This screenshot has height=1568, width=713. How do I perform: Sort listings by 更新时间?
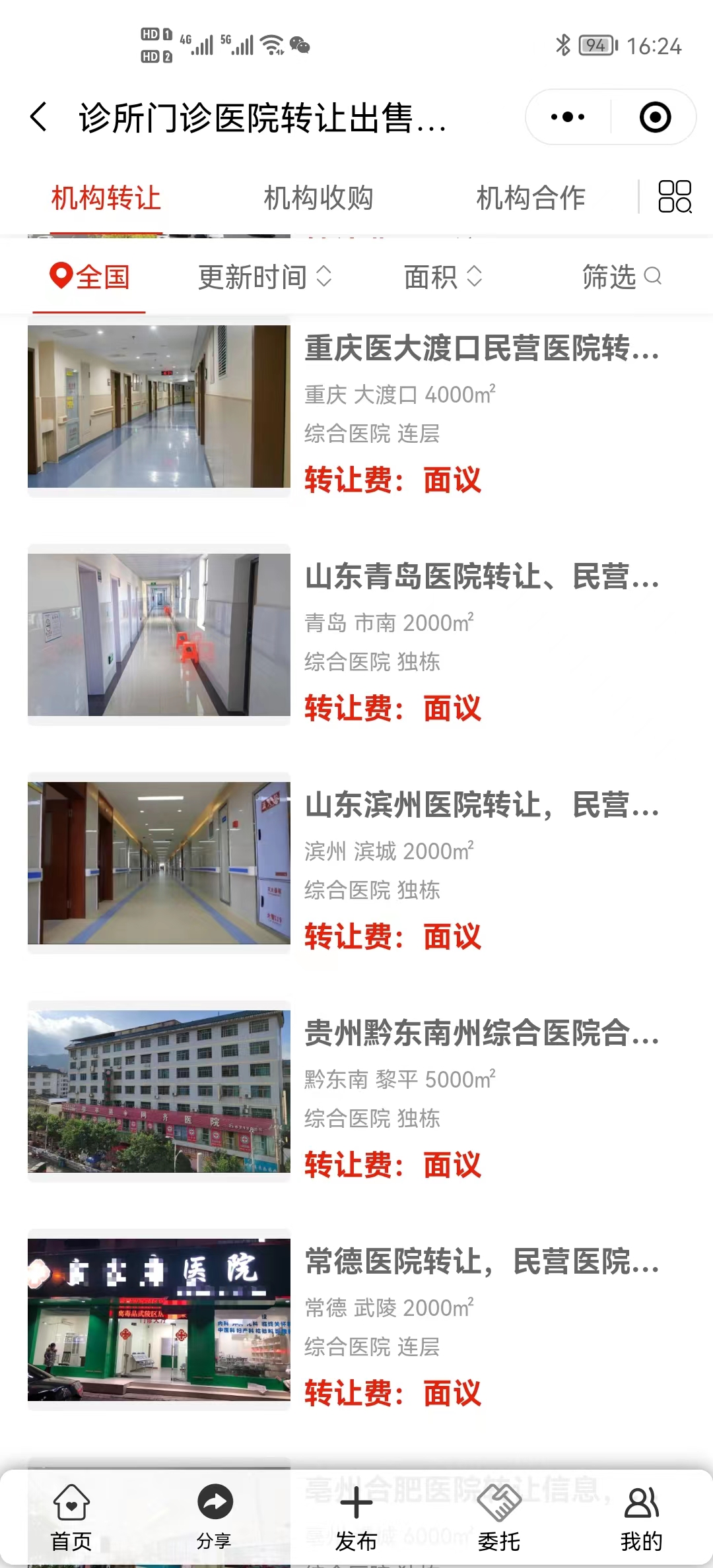pos(264,277)
